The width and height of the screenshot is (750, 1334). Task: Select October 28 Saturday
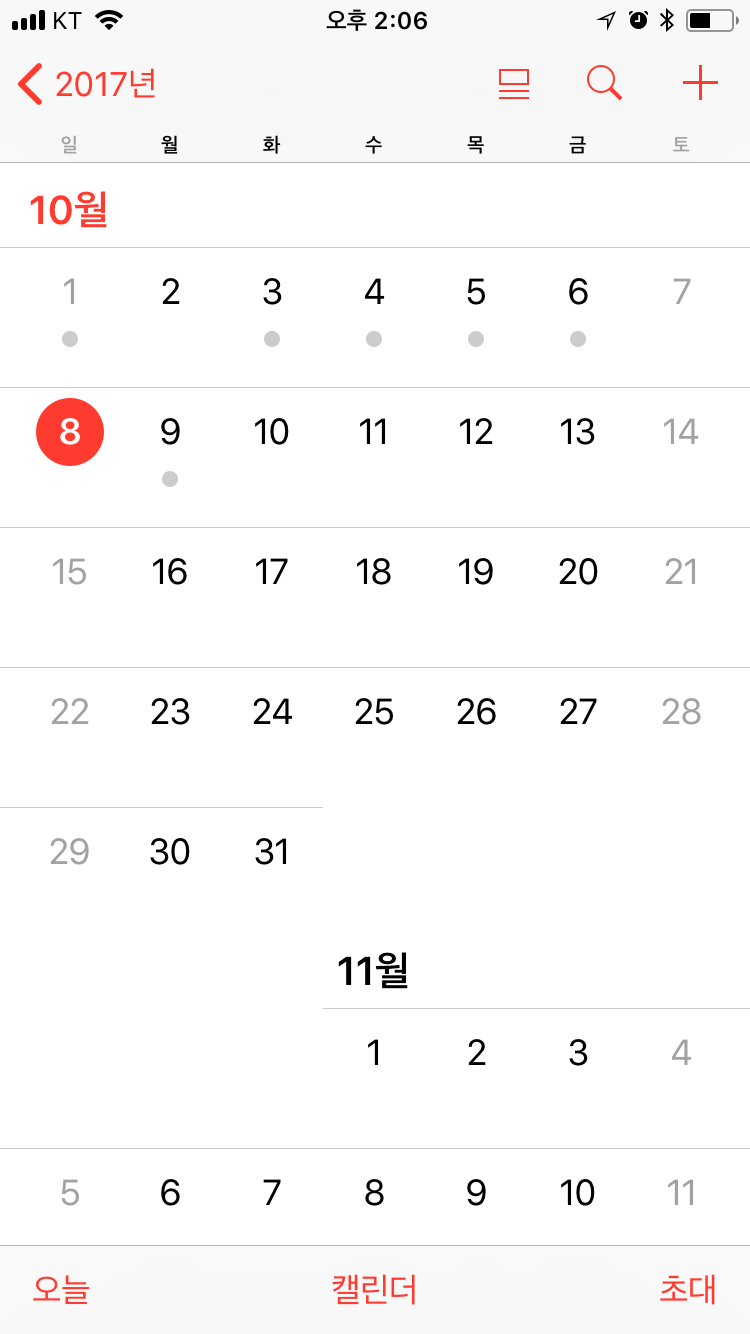[x=681, y=712]
